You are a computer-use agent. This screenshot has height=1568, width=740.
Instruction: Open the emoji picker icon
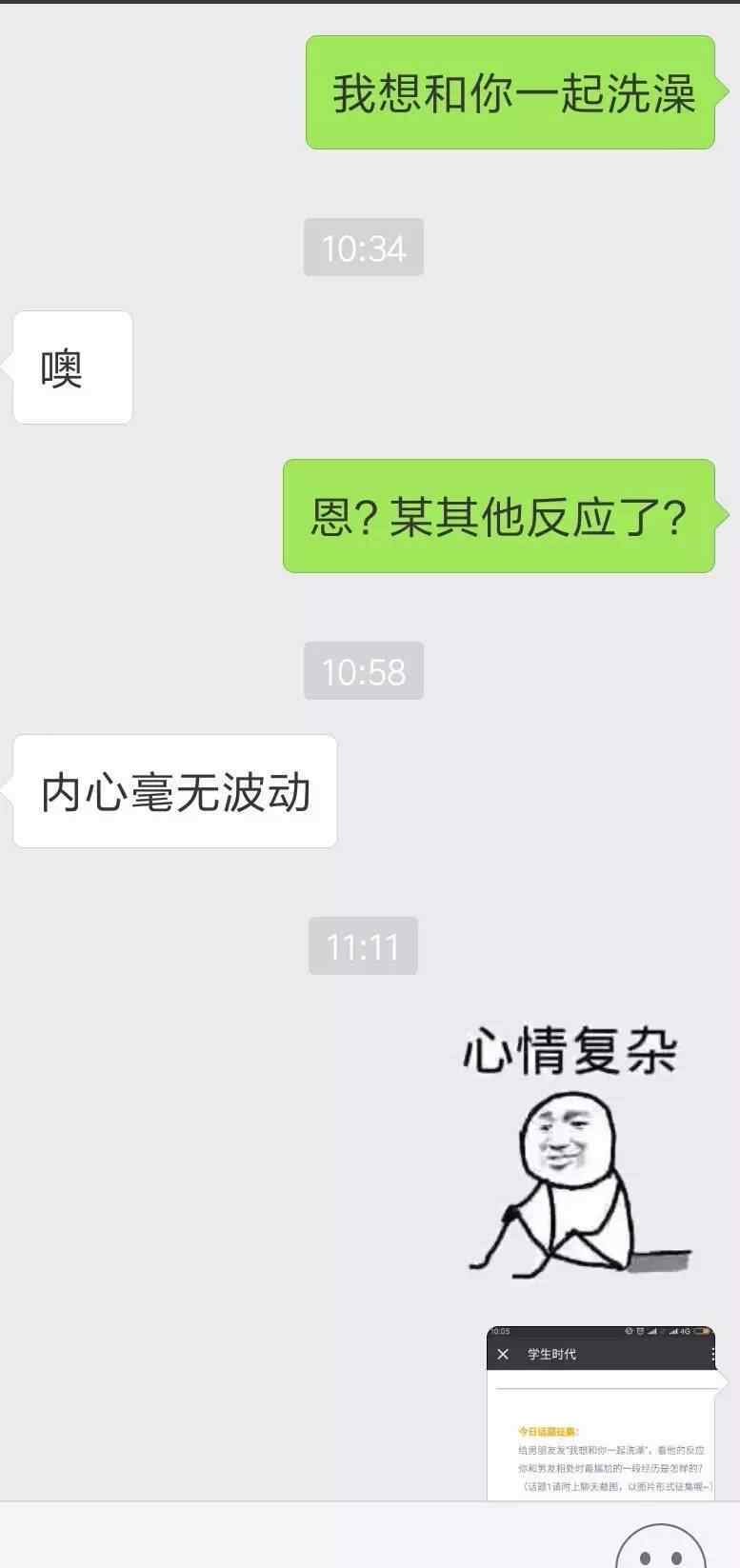(x=661, y=1546)
